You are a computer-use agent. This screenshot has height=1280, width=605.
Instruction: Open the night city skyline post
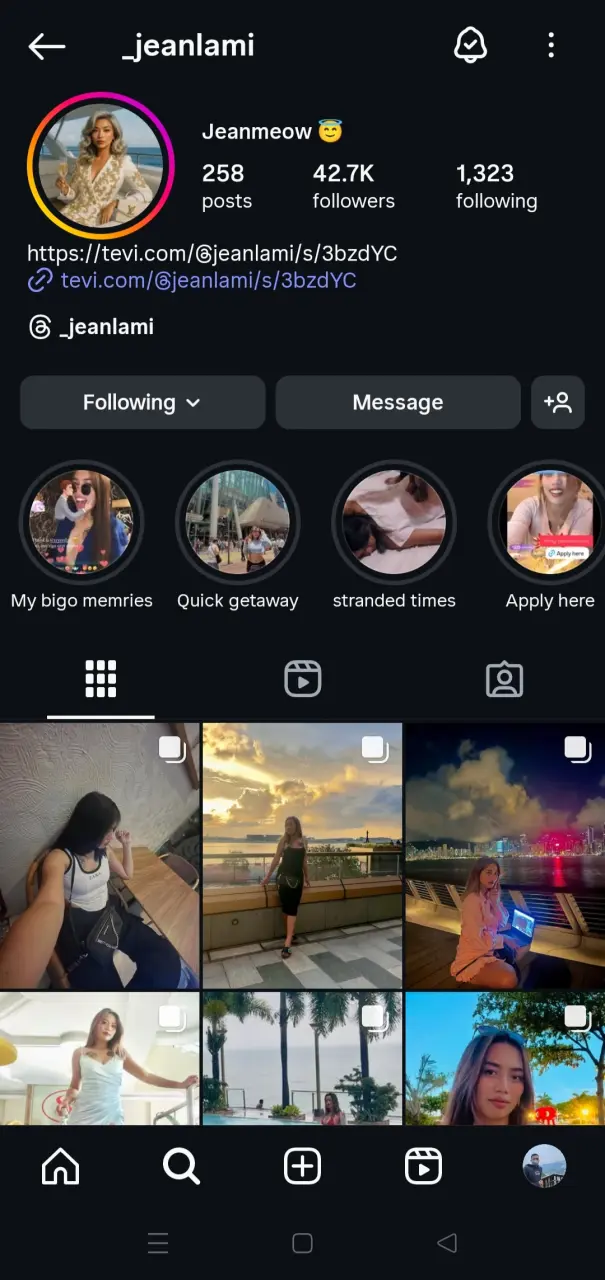(x=505, y=856)
